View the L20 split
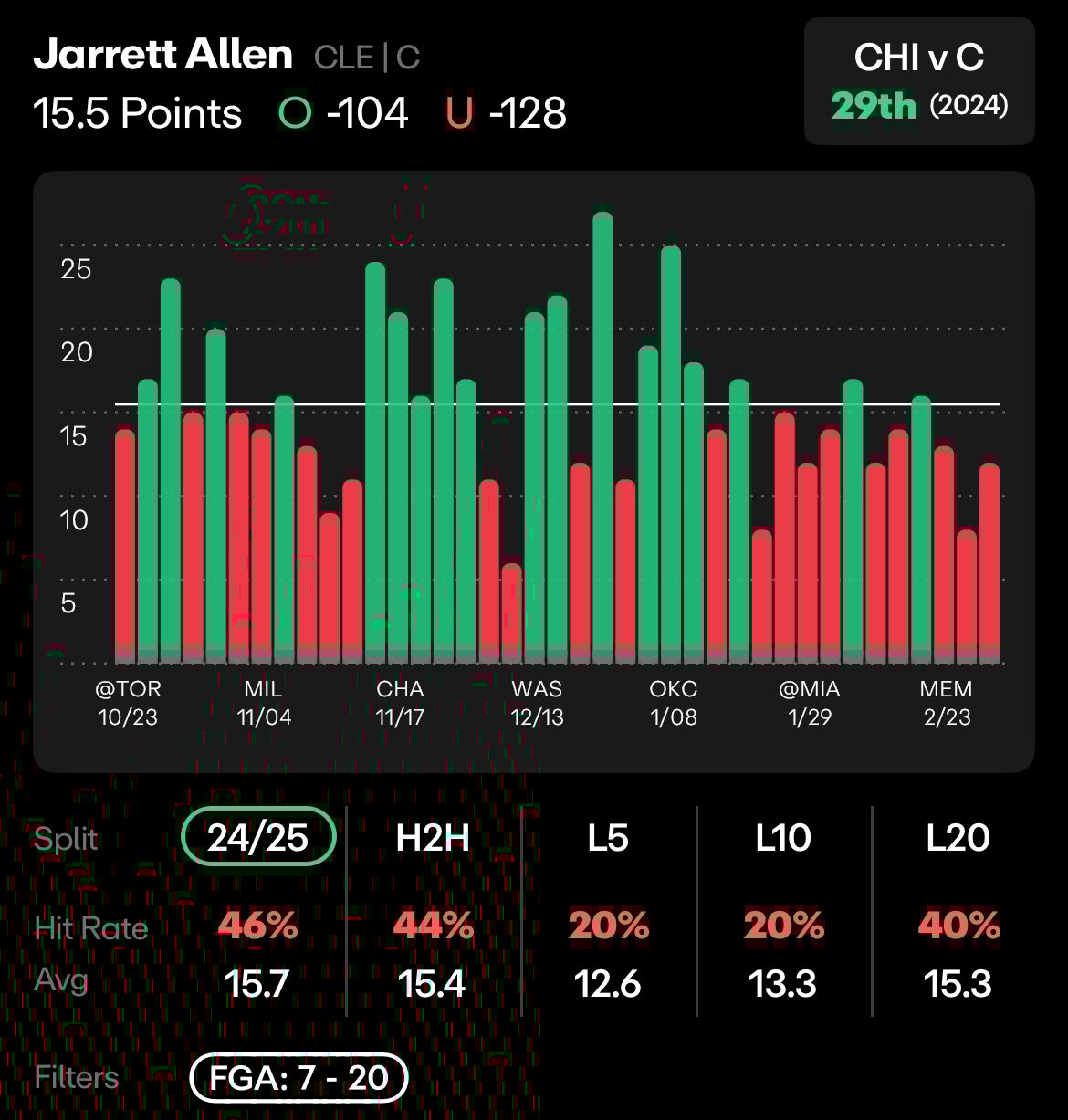The width and height of the screenshot is (1068, 1120). point(958,837)
